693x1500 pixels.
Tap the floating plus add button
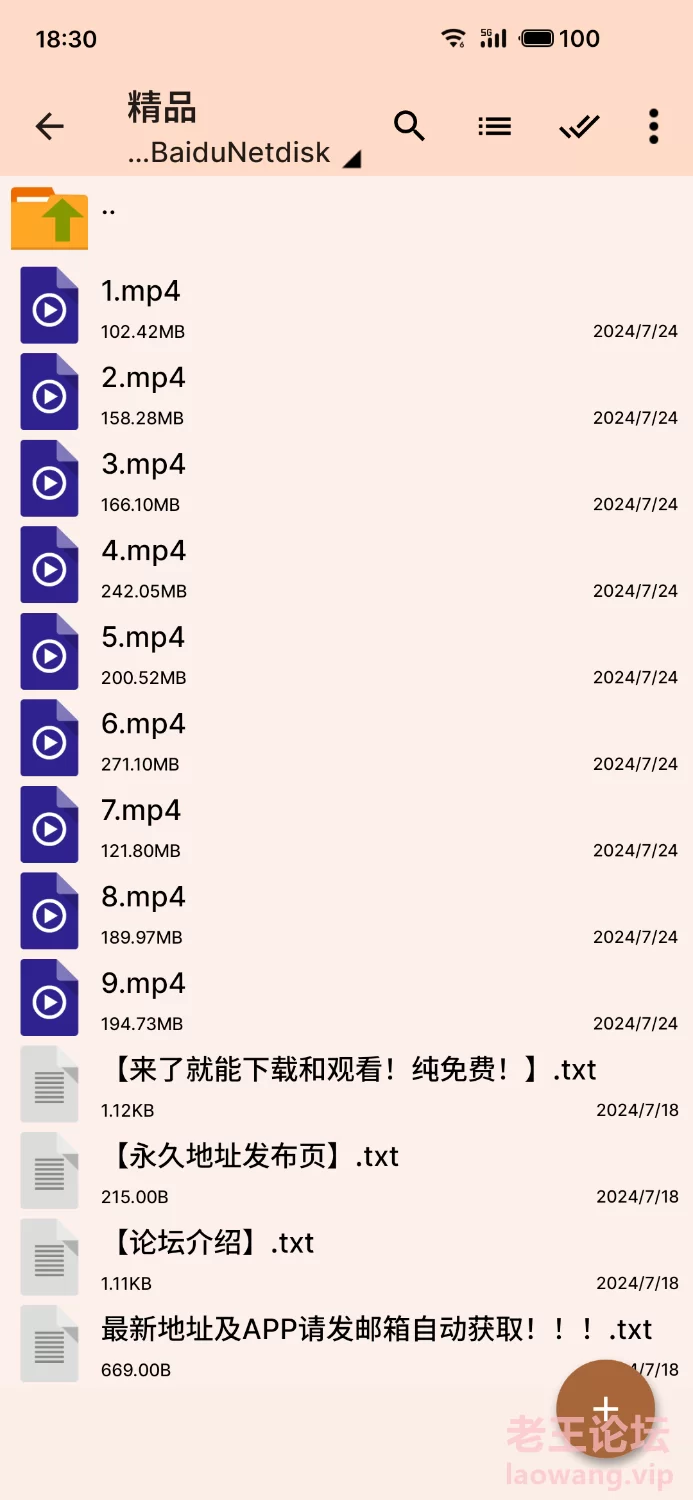pos(605,1410)
